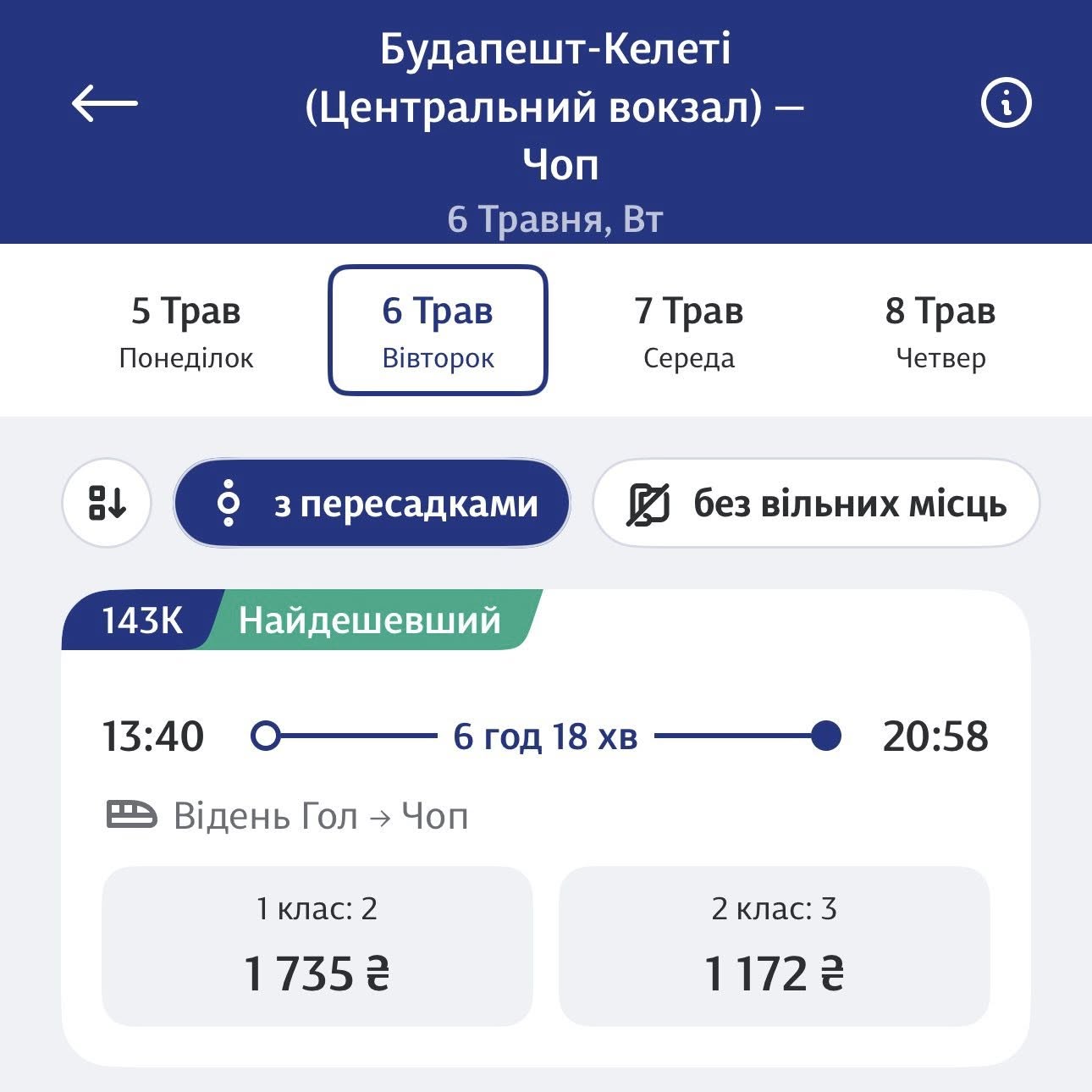Go back using the arrow
Viewport: 1092px width, 1092px height.
(104, 103)
